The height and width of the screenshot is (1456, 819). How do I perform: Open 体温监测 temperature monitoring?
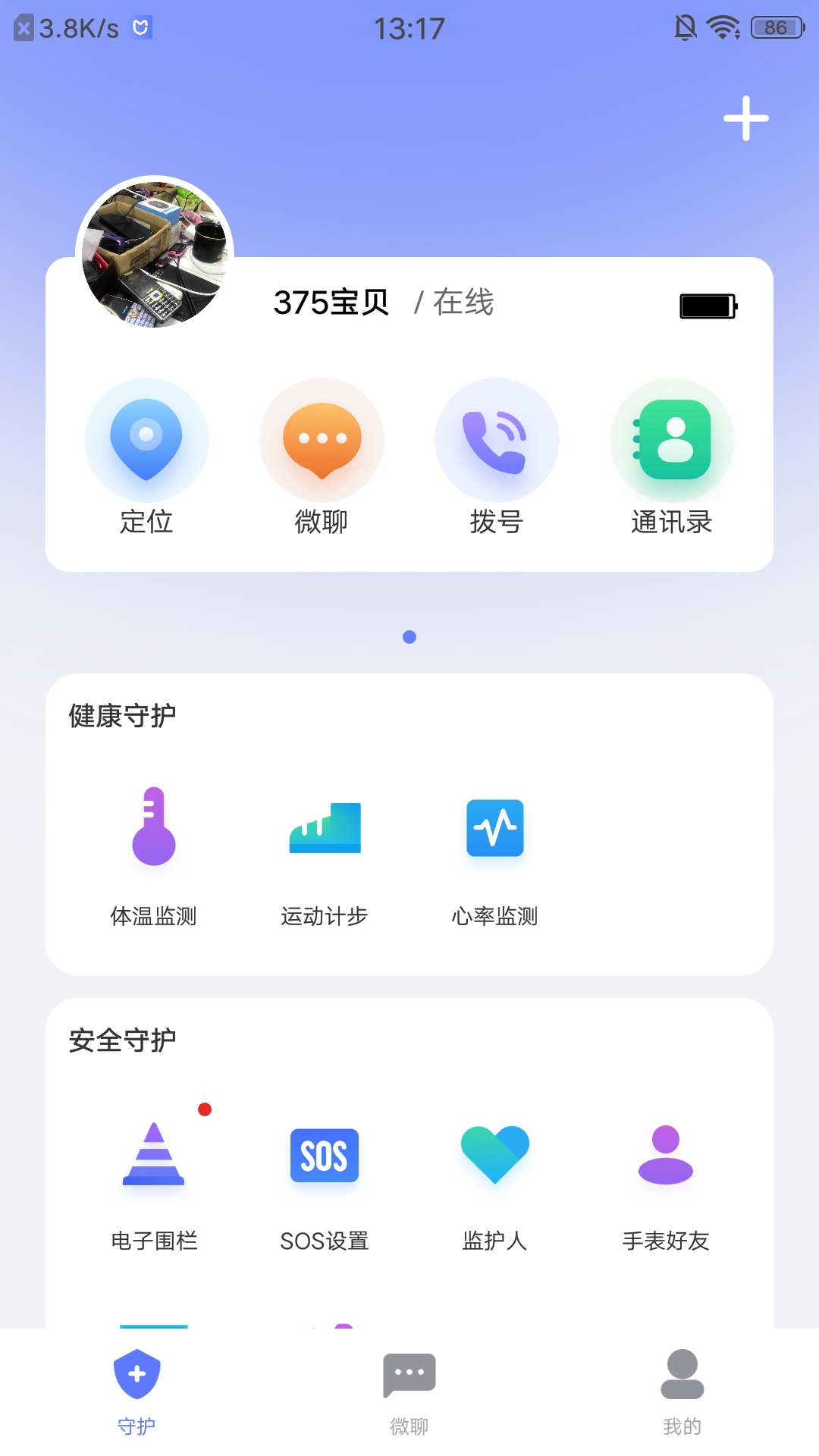(x=154, y=827)
